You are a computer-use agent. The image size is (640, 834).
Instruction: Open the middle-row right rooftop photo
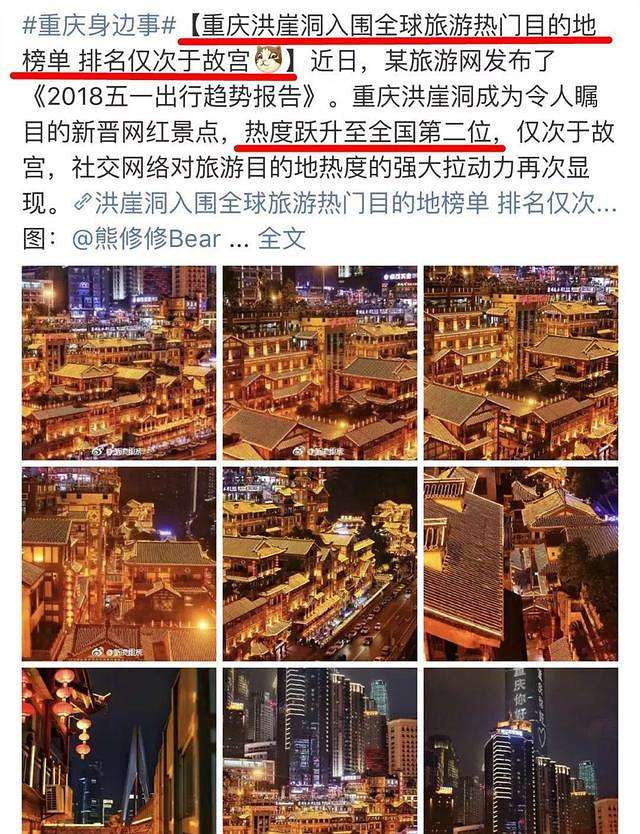[x=520, y=563]
